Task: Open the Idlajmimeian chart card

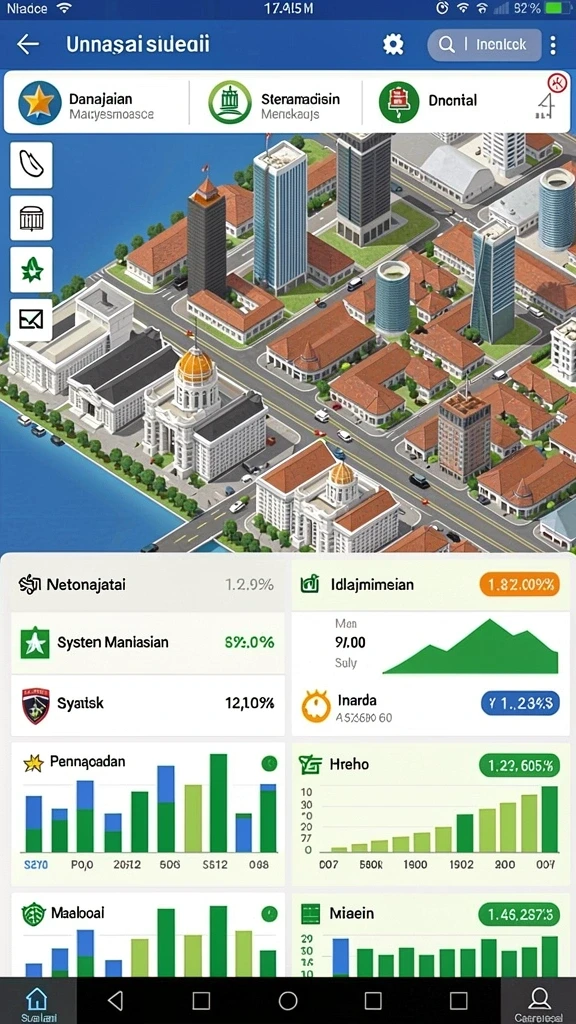Action: (430, 616)
